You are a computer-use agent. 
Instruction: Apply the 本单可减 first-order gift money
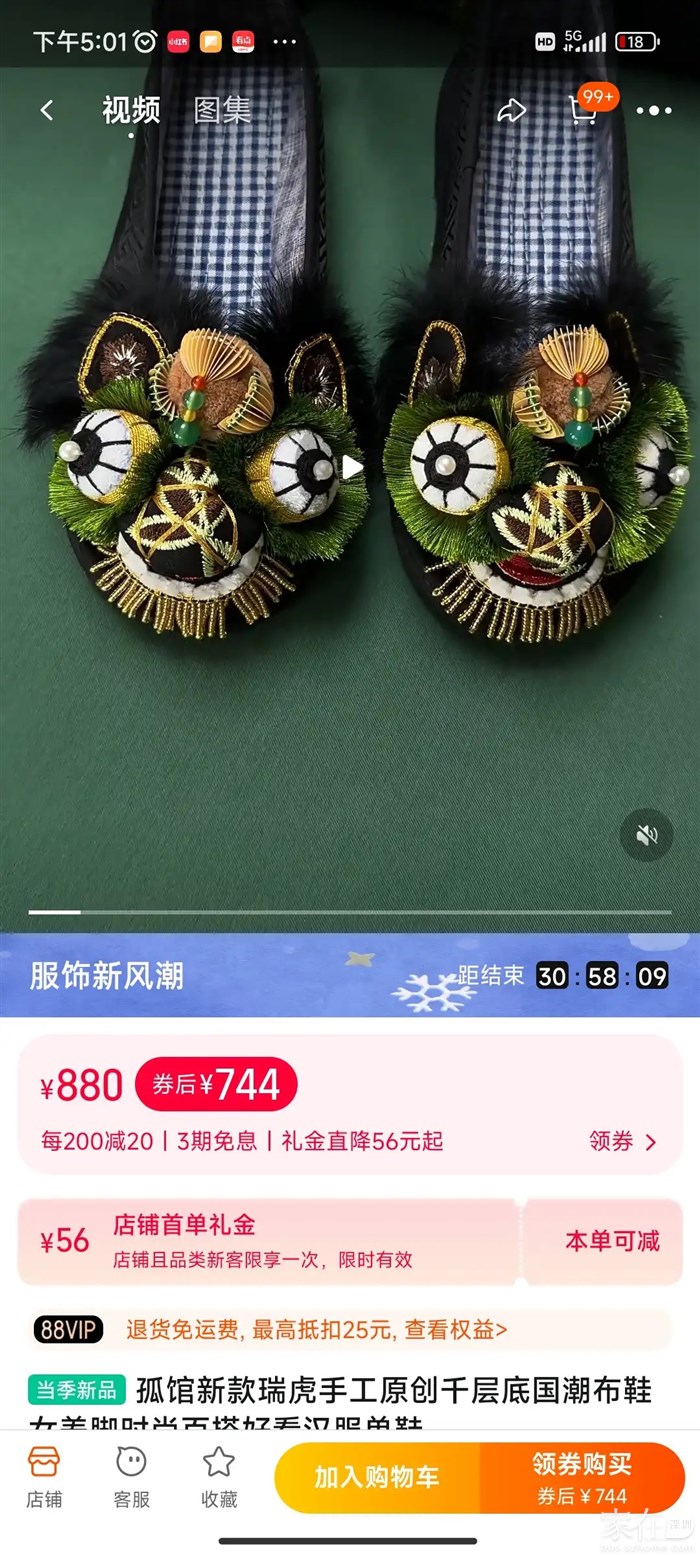pos(612,1241)
